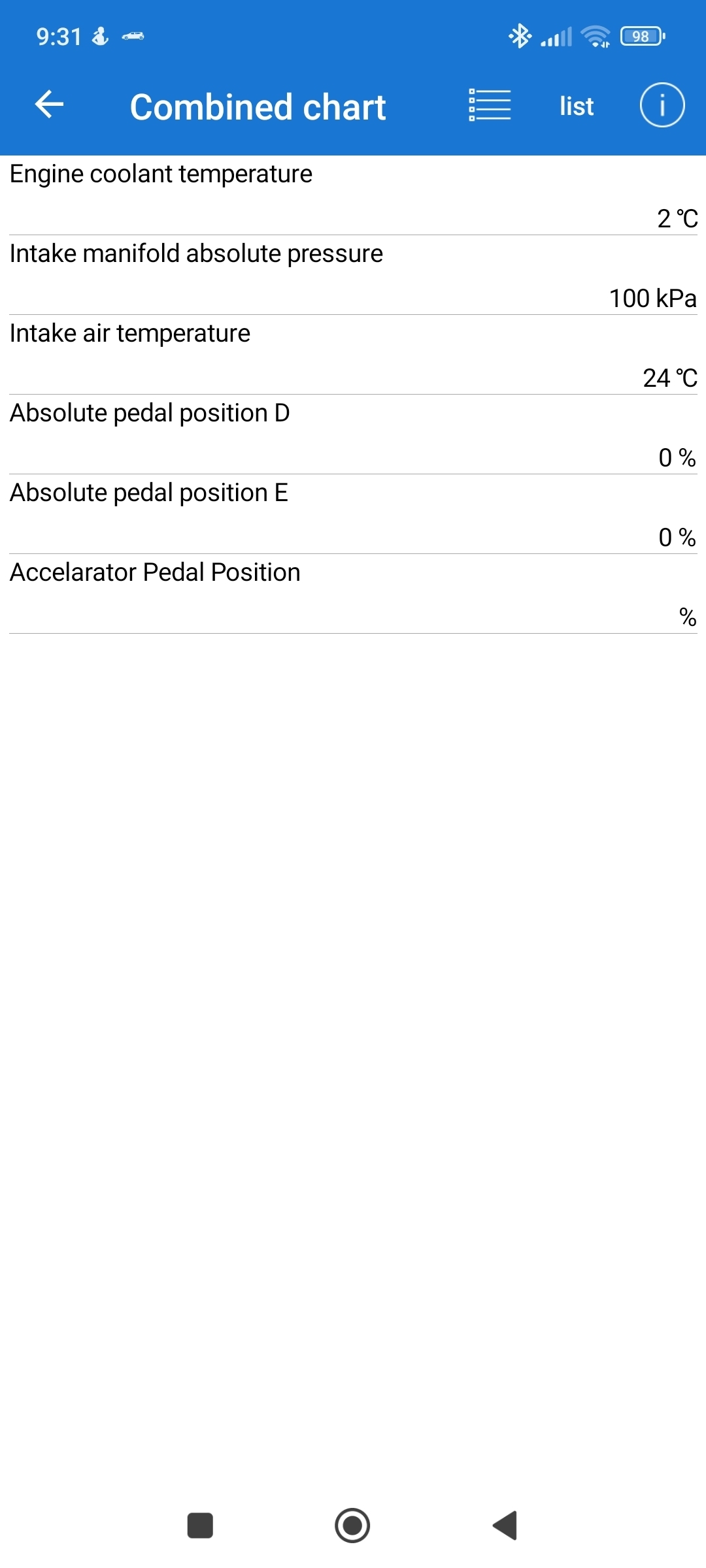Image resolution: width=706 pixels, height=1568 pixels.
Task: Go back using the app bar arrow
Action: [49, 105]
